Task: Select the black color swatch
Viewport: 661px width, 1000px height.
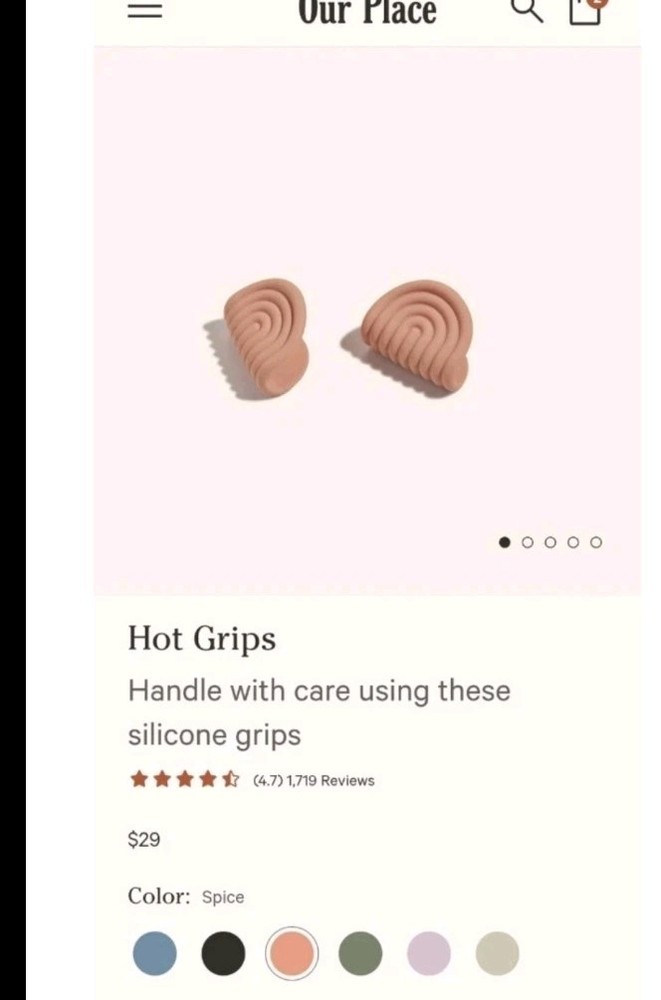Action: pos(223,953)
